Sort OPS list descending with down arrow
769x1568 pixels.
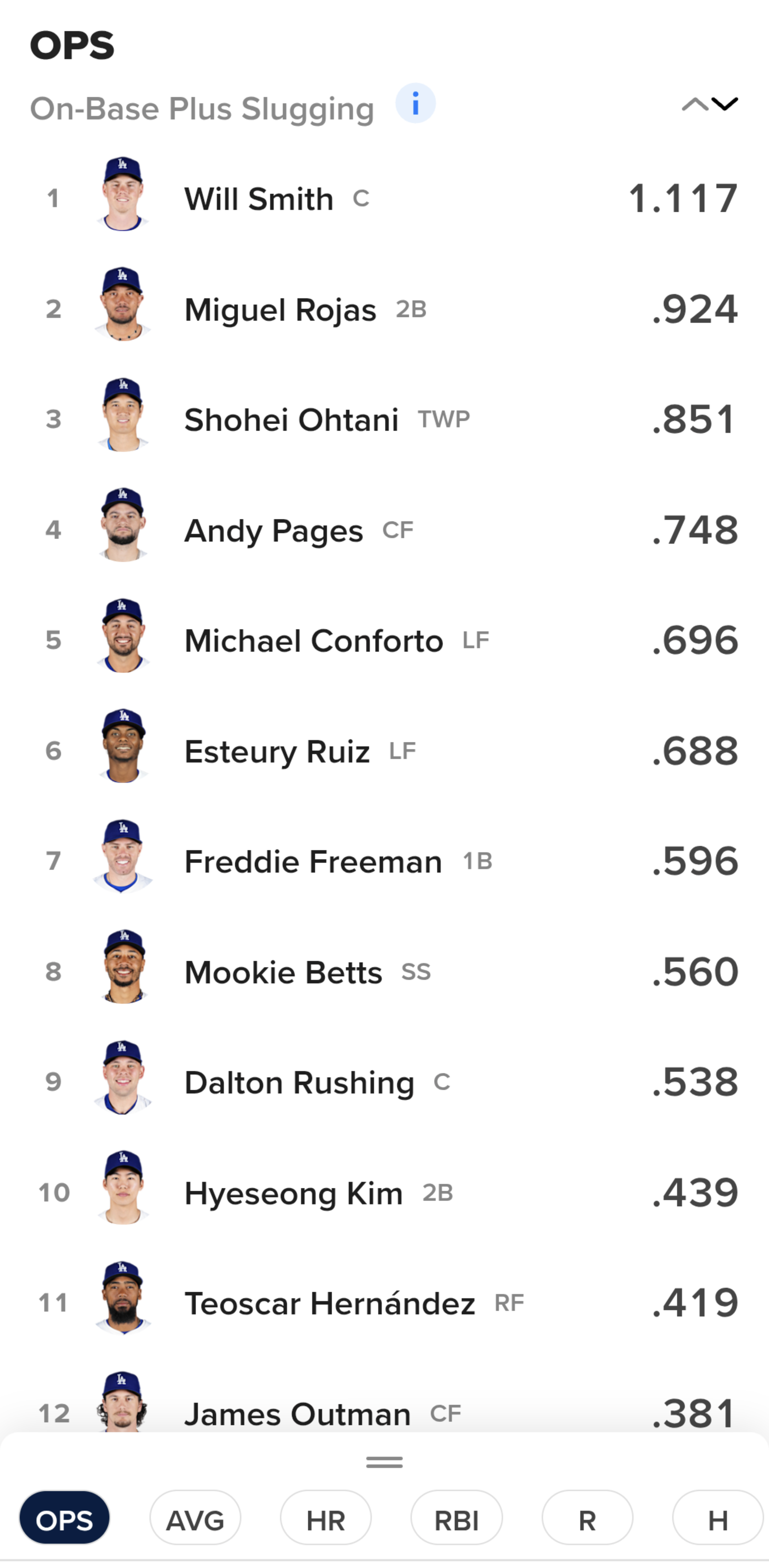coord(725,104)
